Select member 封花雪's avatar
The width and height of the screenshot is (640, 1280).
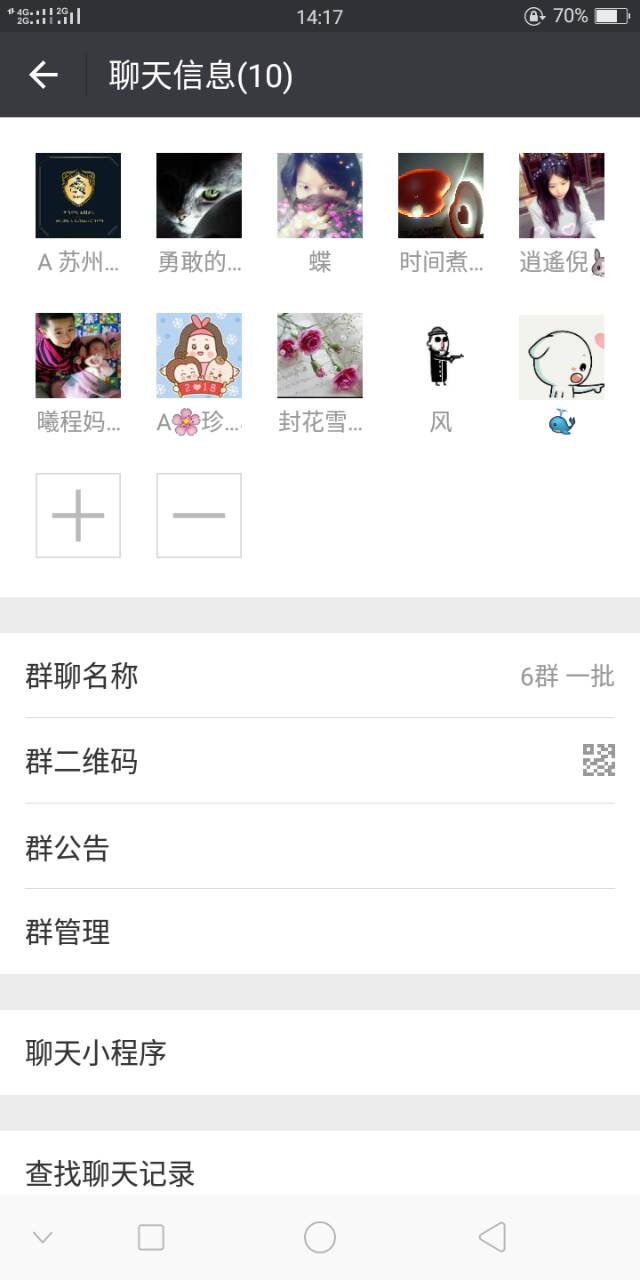(x=320, y=356)
